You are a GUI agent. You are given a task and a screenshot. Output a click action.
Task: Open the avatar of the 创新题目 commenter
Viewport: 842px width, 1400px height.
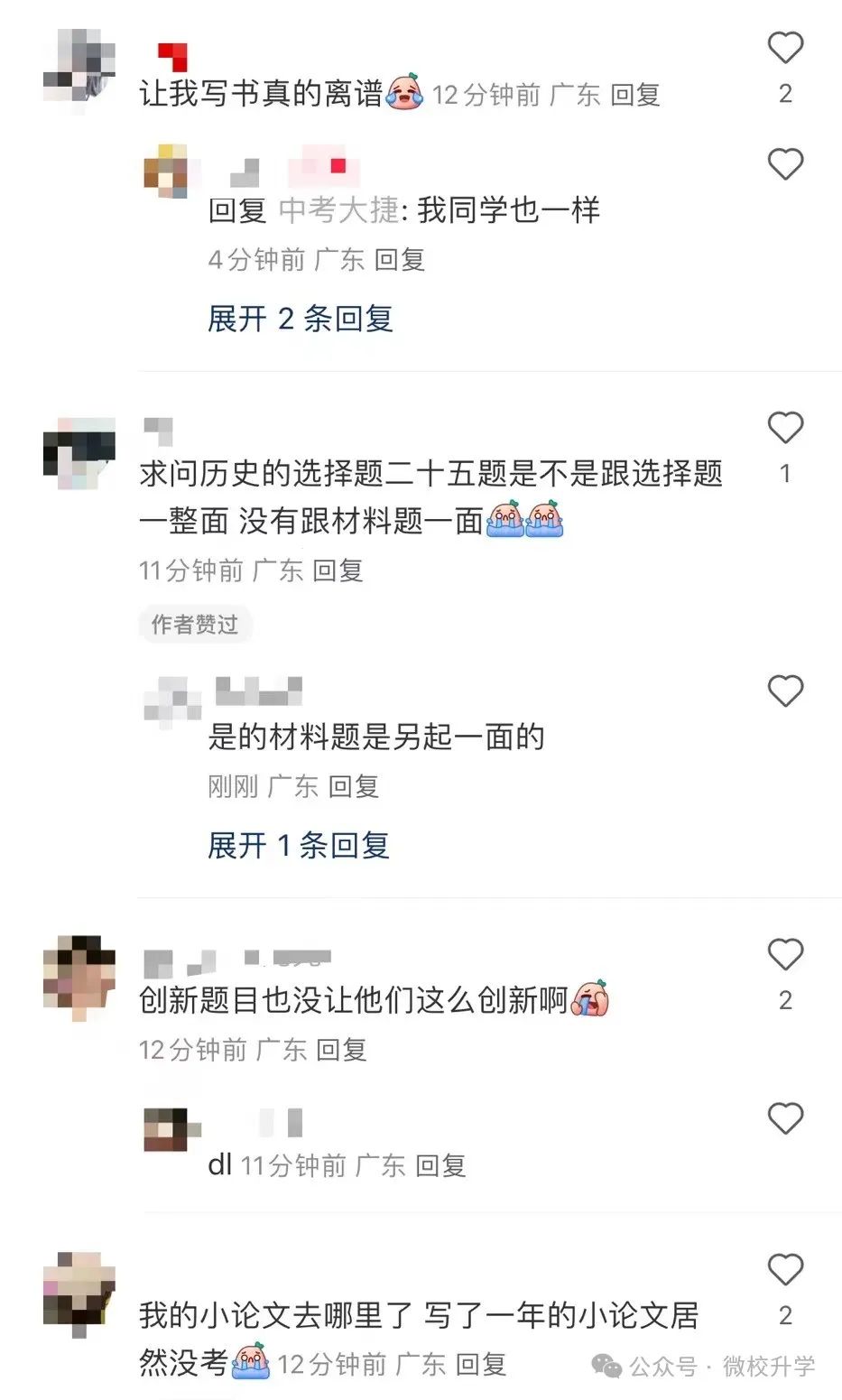pos(79,978)
